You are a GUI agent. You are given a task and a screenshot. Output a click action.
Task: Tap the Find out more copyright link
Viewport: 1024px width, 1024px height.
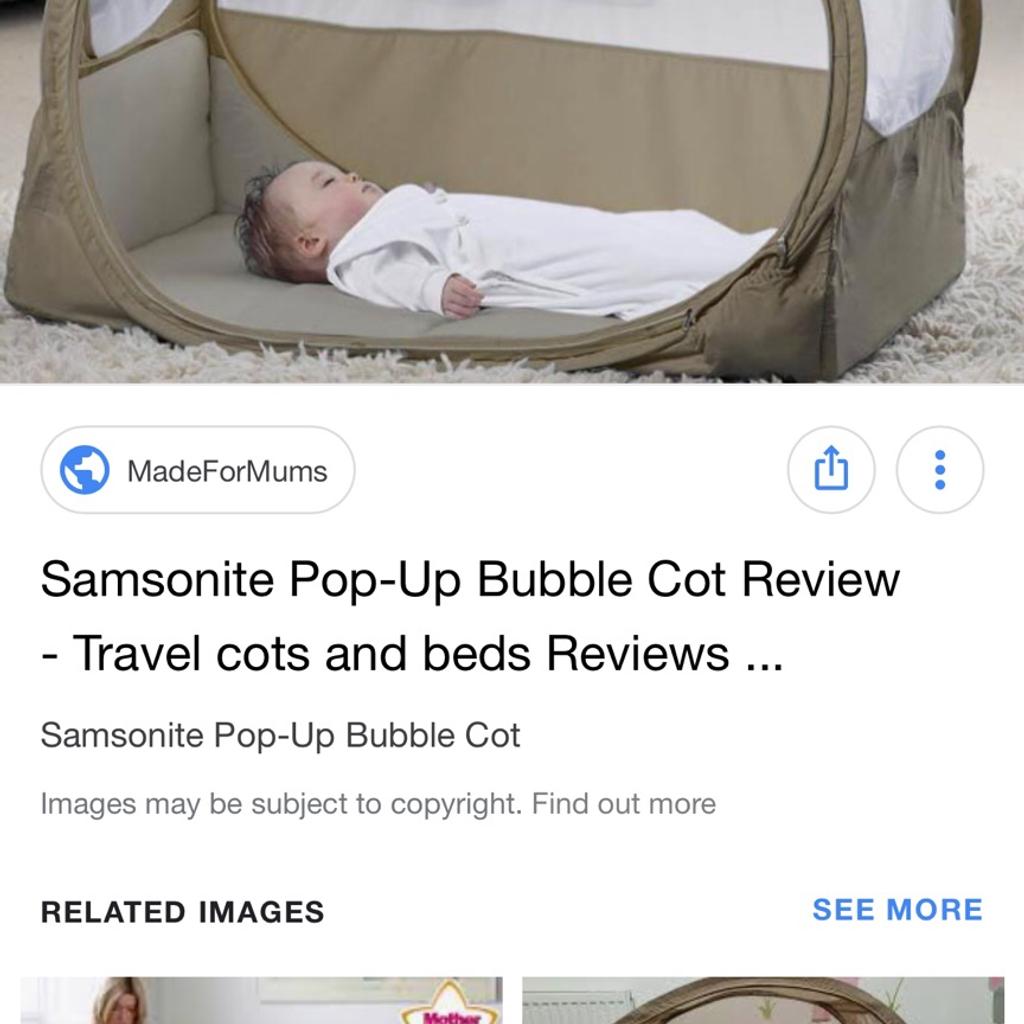pos(623,804)
